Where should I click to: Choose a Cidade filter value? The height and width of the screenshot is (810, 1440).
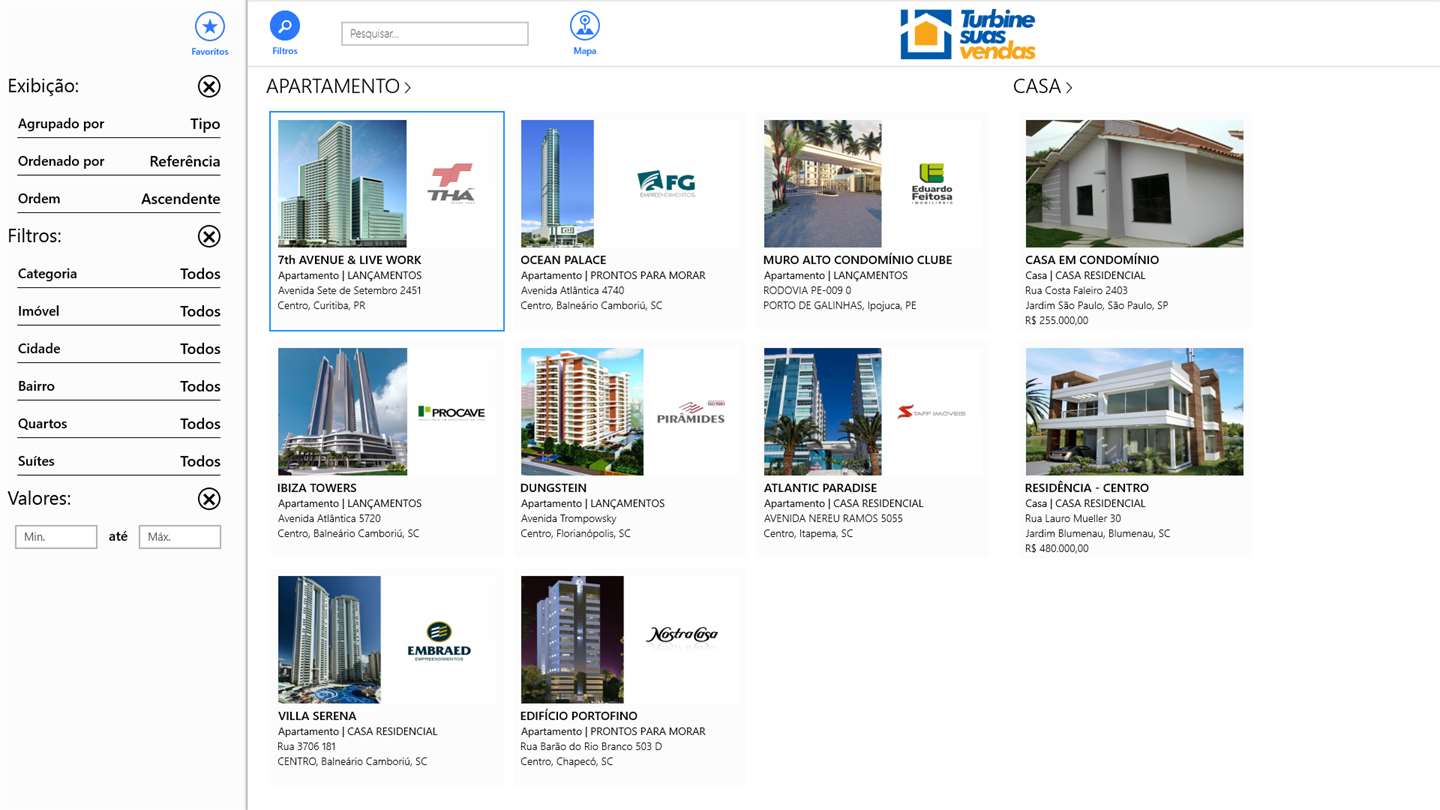(x=119, y=349)
